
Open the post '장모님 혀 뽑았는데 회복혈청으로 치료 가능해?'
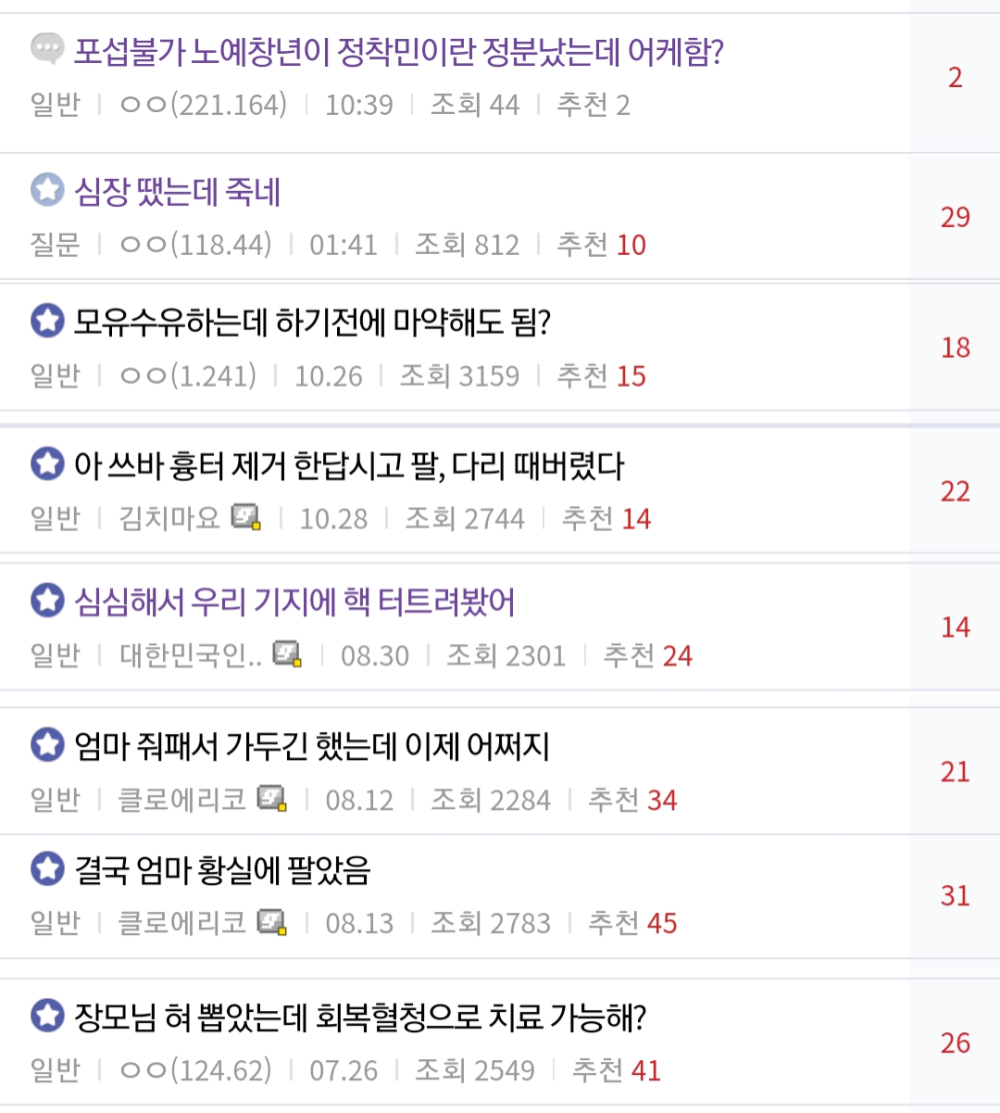click(360, 1018)
